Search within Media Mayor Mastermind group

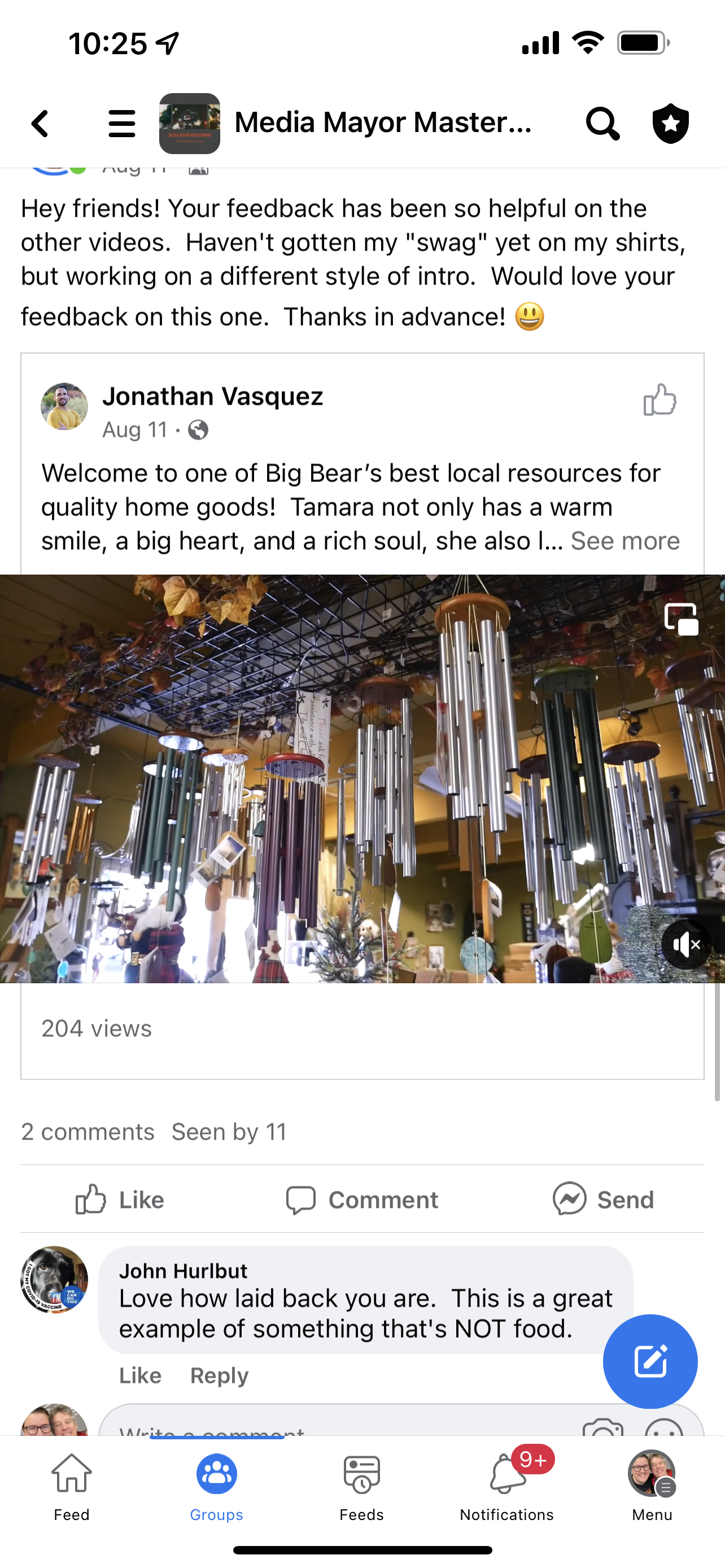[602, 124]
